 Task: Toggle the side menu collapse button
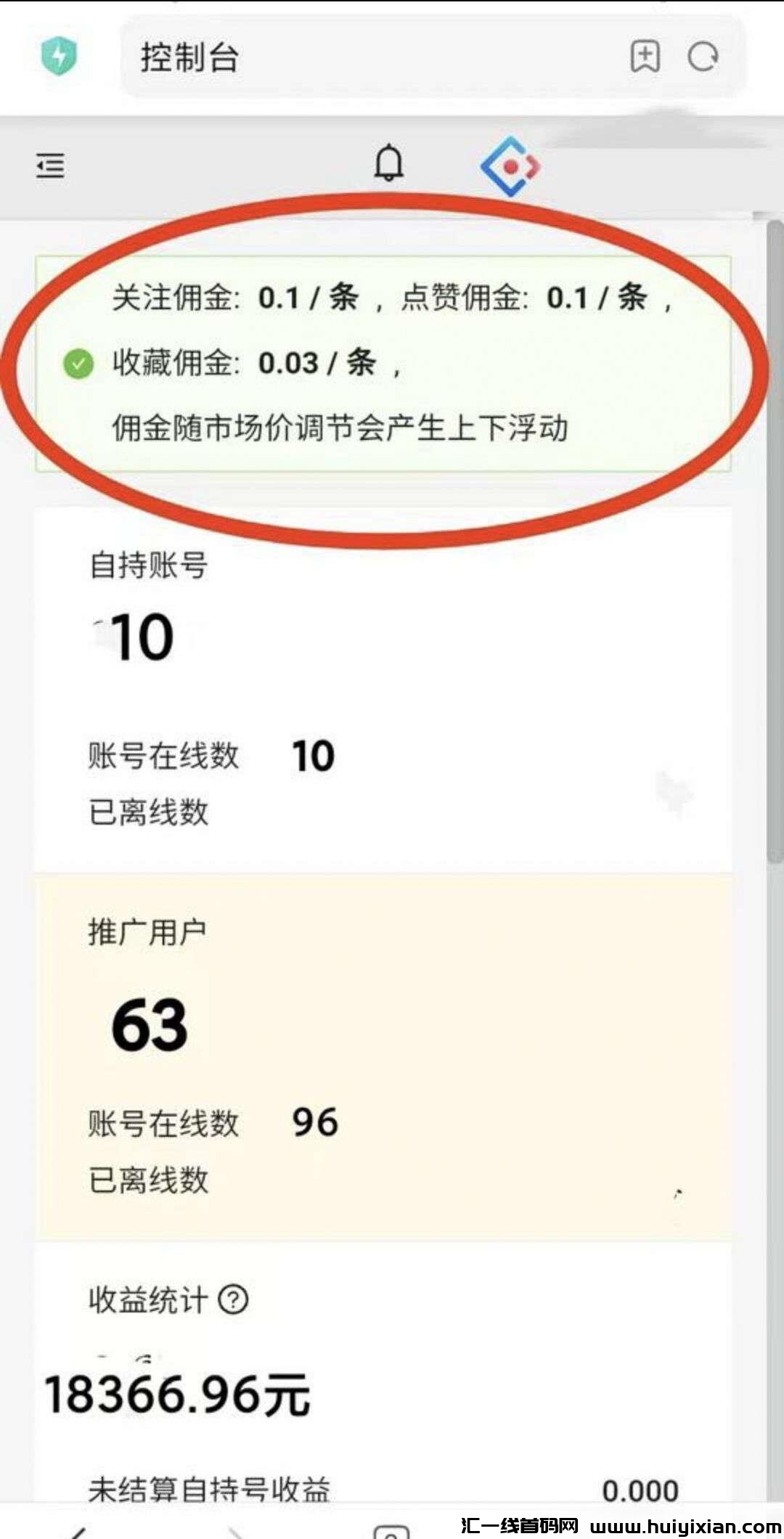tap(50, 166)
